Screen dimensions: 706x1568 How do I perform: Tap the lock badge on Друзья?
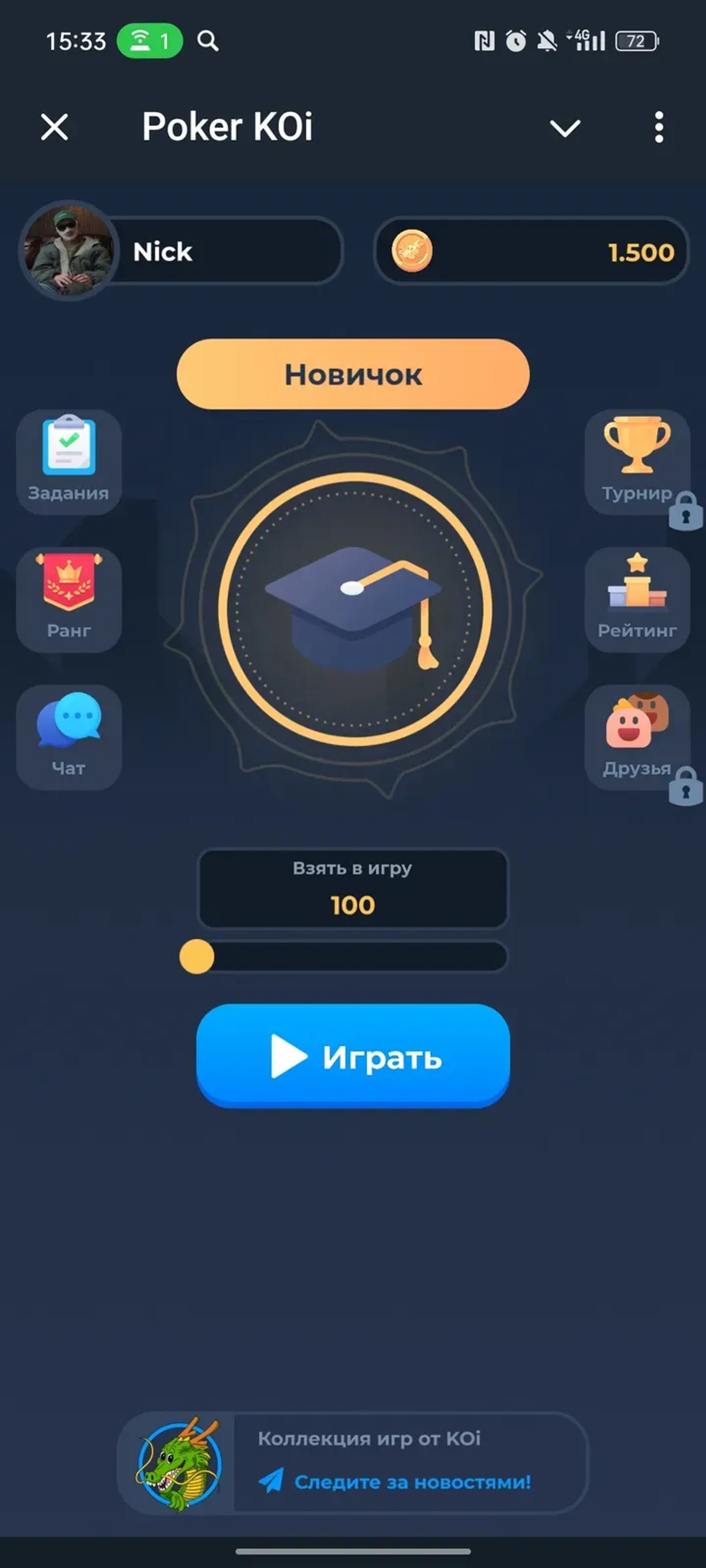(685, 787)
